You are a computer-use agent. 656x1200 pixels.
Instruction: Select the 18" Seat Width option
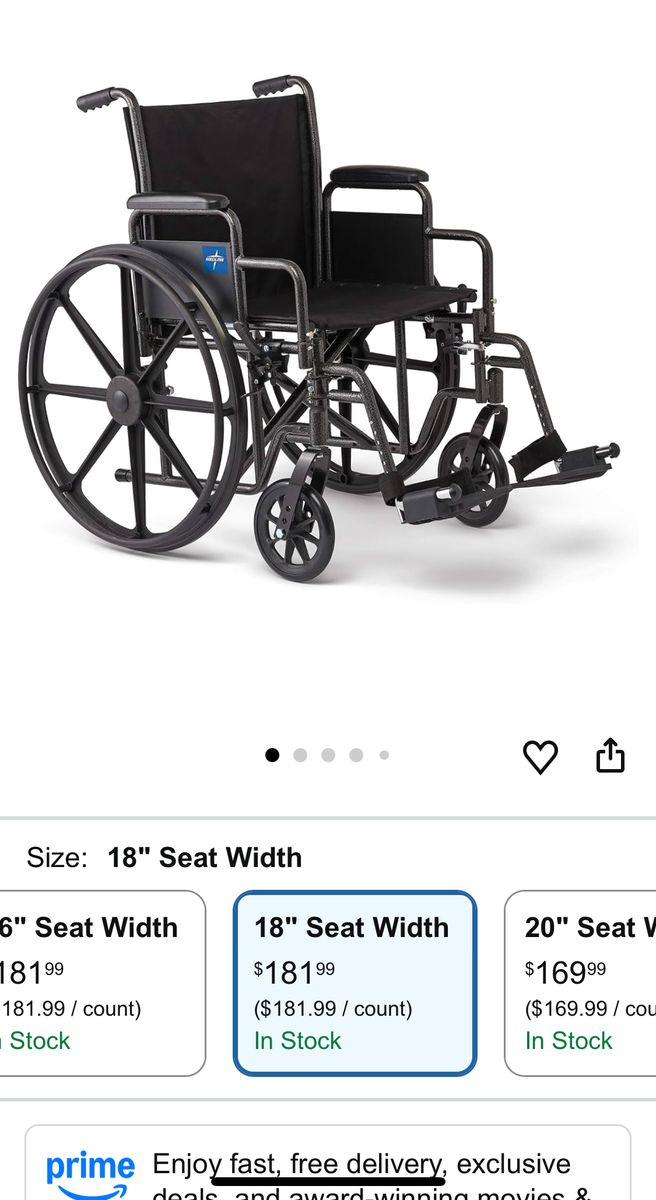[355, 983]
